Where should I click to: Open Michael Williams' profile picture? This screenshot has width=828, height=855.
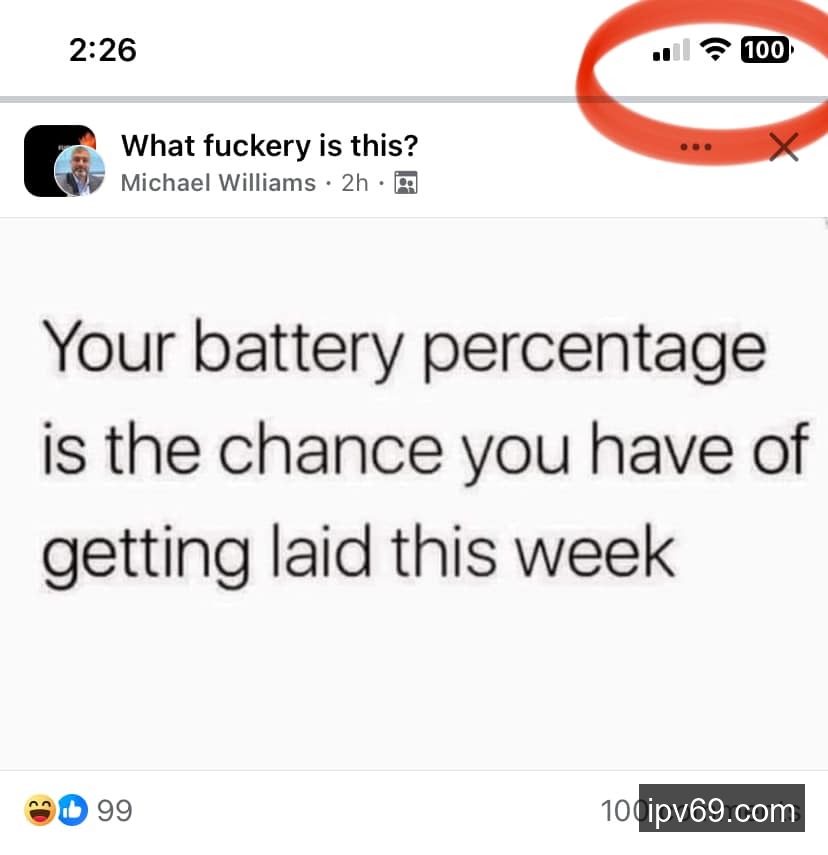click(78, 170)
